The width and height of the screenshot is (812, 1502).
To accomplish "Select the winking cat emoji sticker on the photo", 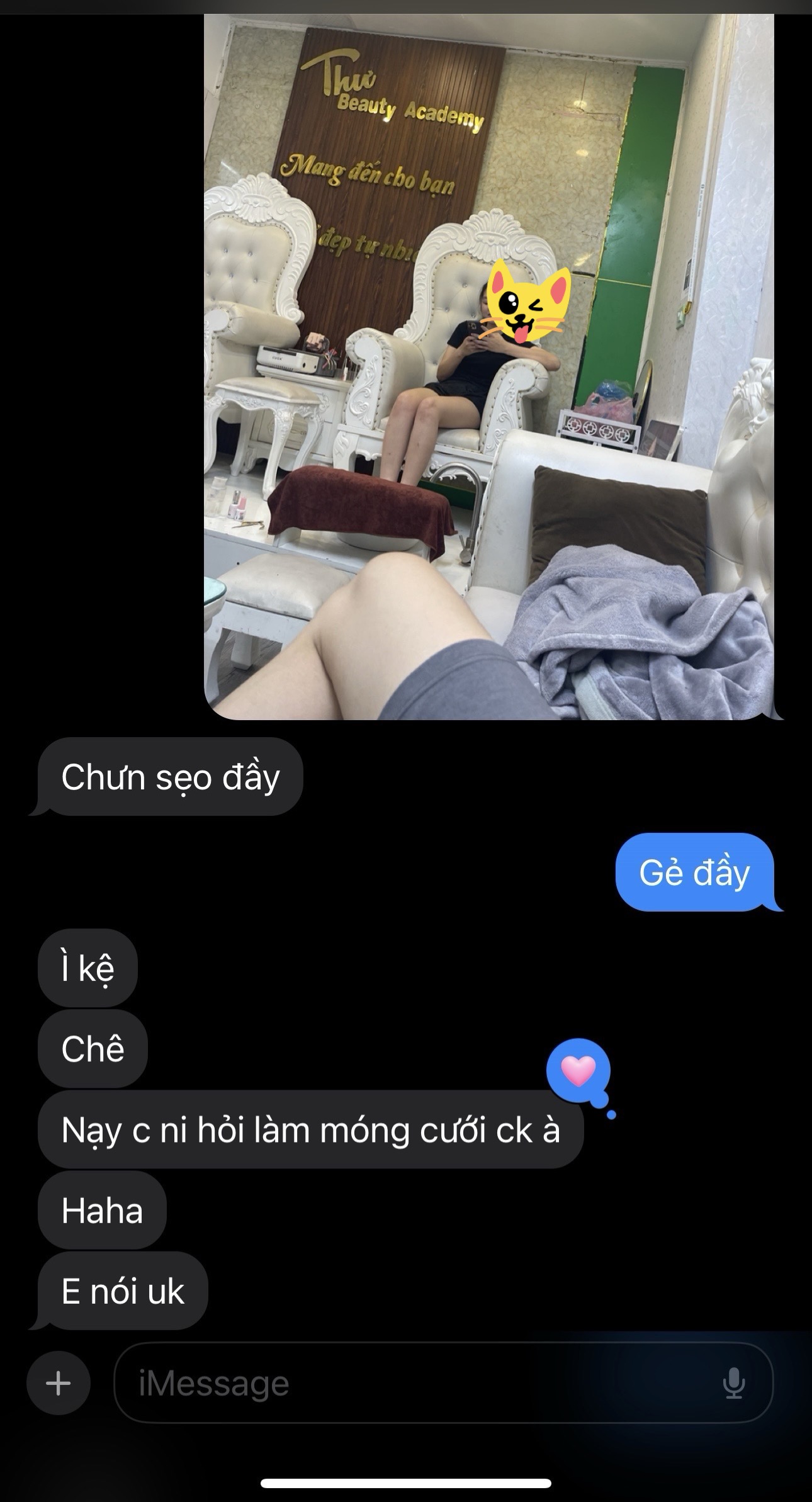I will [x=526, y=303].
